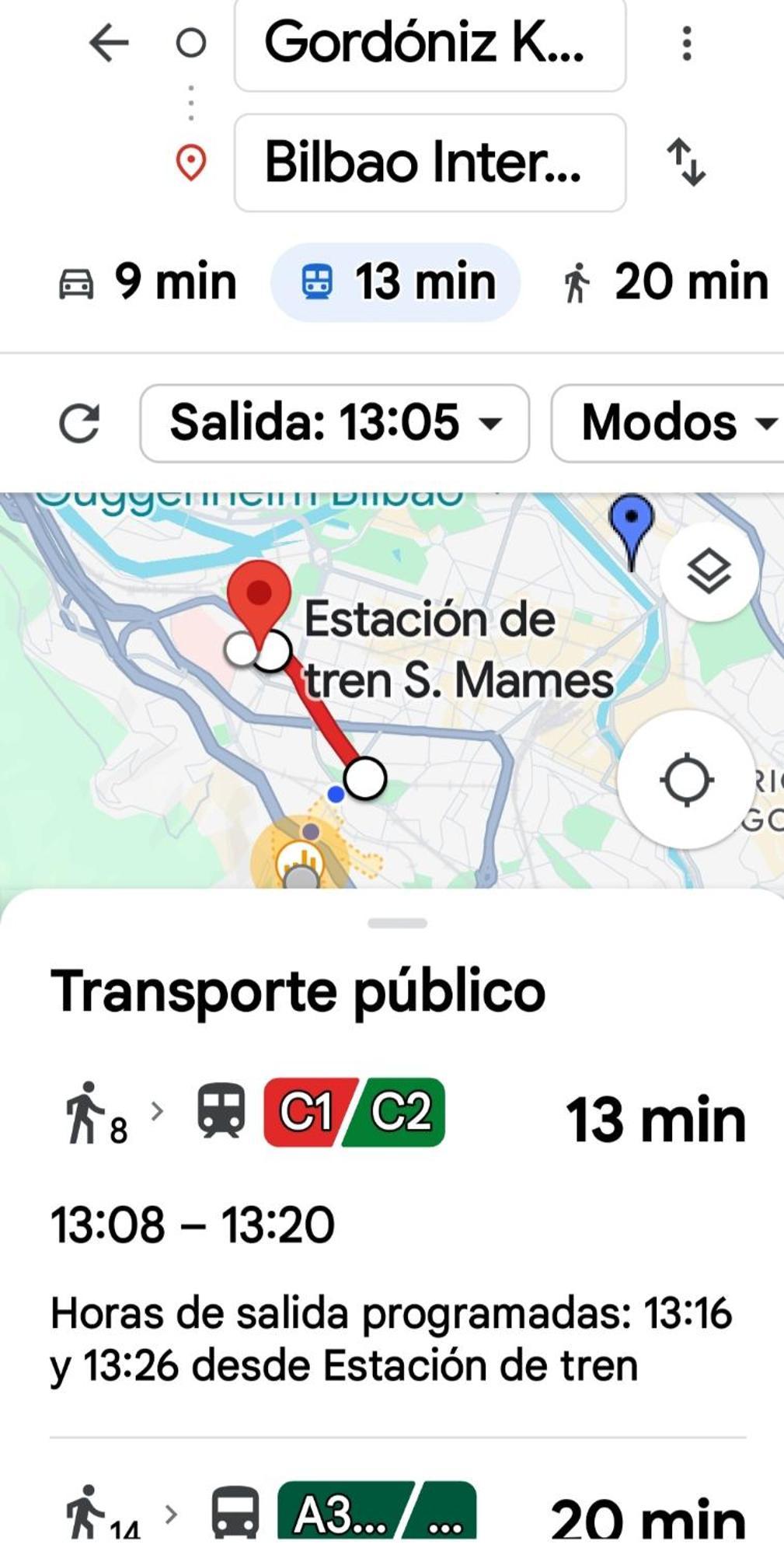This screenshot has width=784, height=1555.
Task: Swap origin and destination
Action: tap(686, 162)
